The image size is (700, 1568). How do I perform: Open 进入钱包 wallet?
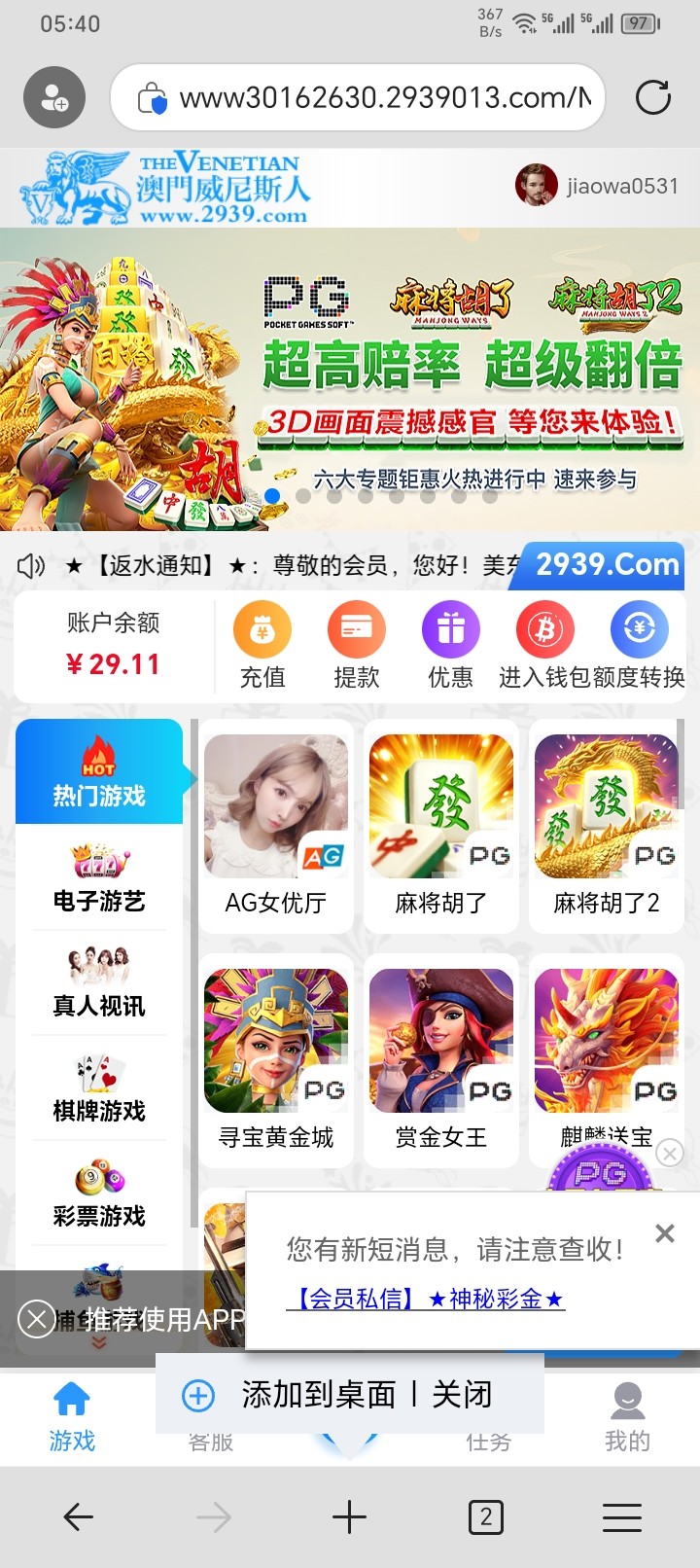pos(544,645)
